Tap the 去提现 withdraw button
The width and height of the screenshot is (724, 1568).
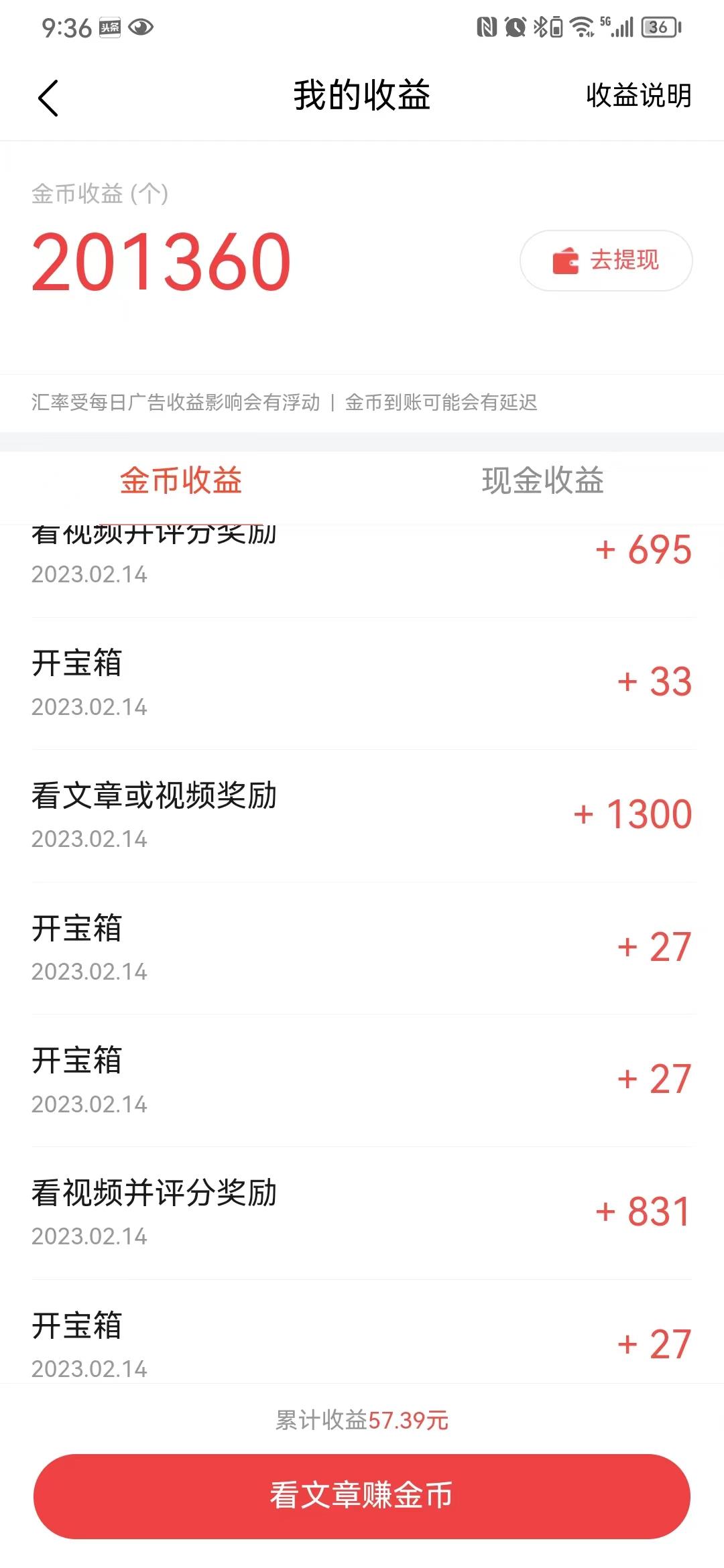[606, 261]
